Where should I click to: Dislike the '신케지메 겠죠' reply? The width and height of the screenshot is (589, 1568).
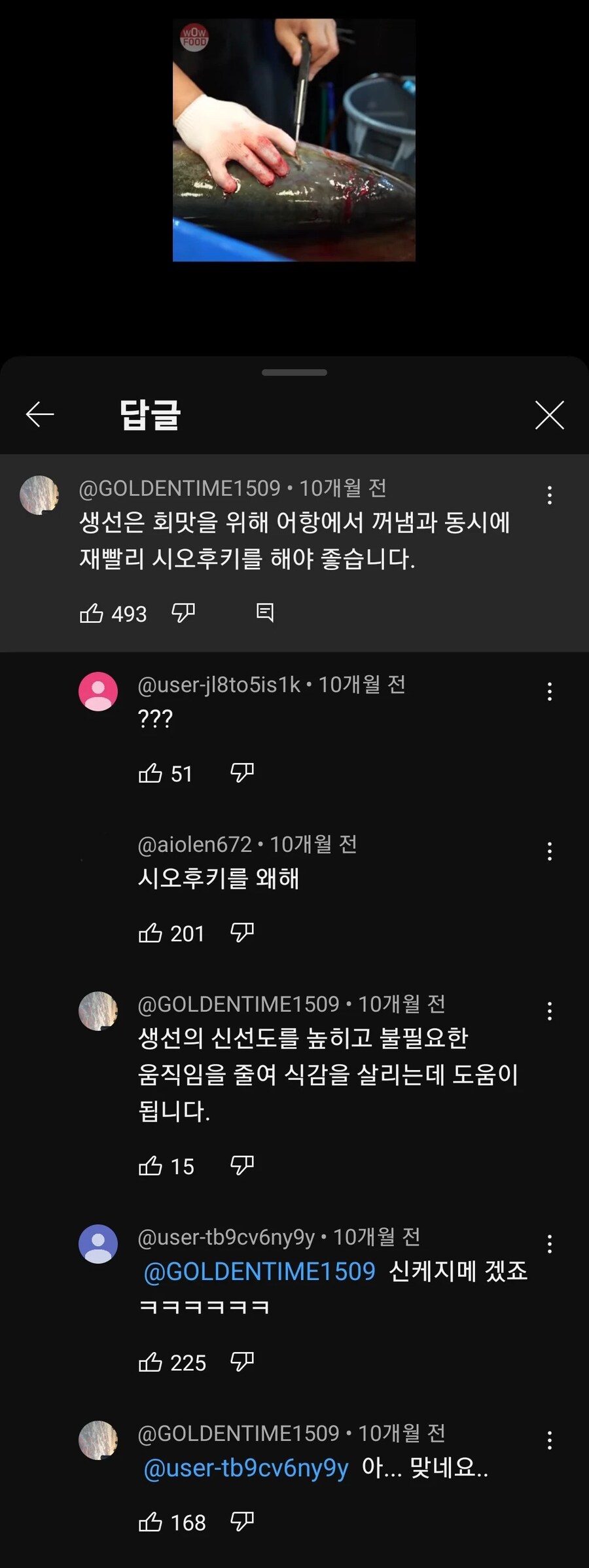point(241,1363)
